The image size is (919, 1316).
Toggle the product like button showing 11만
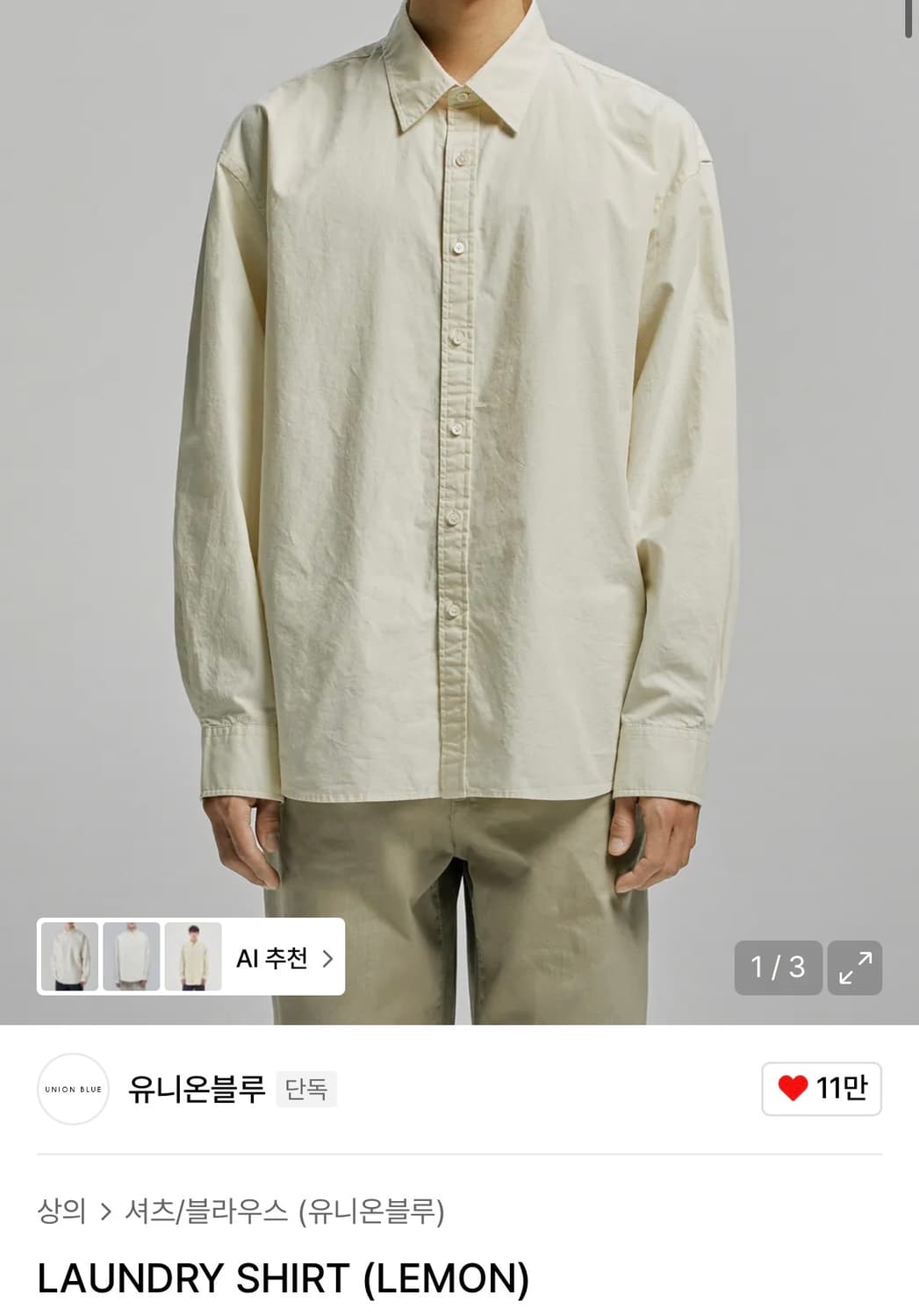click(820, 1088)
